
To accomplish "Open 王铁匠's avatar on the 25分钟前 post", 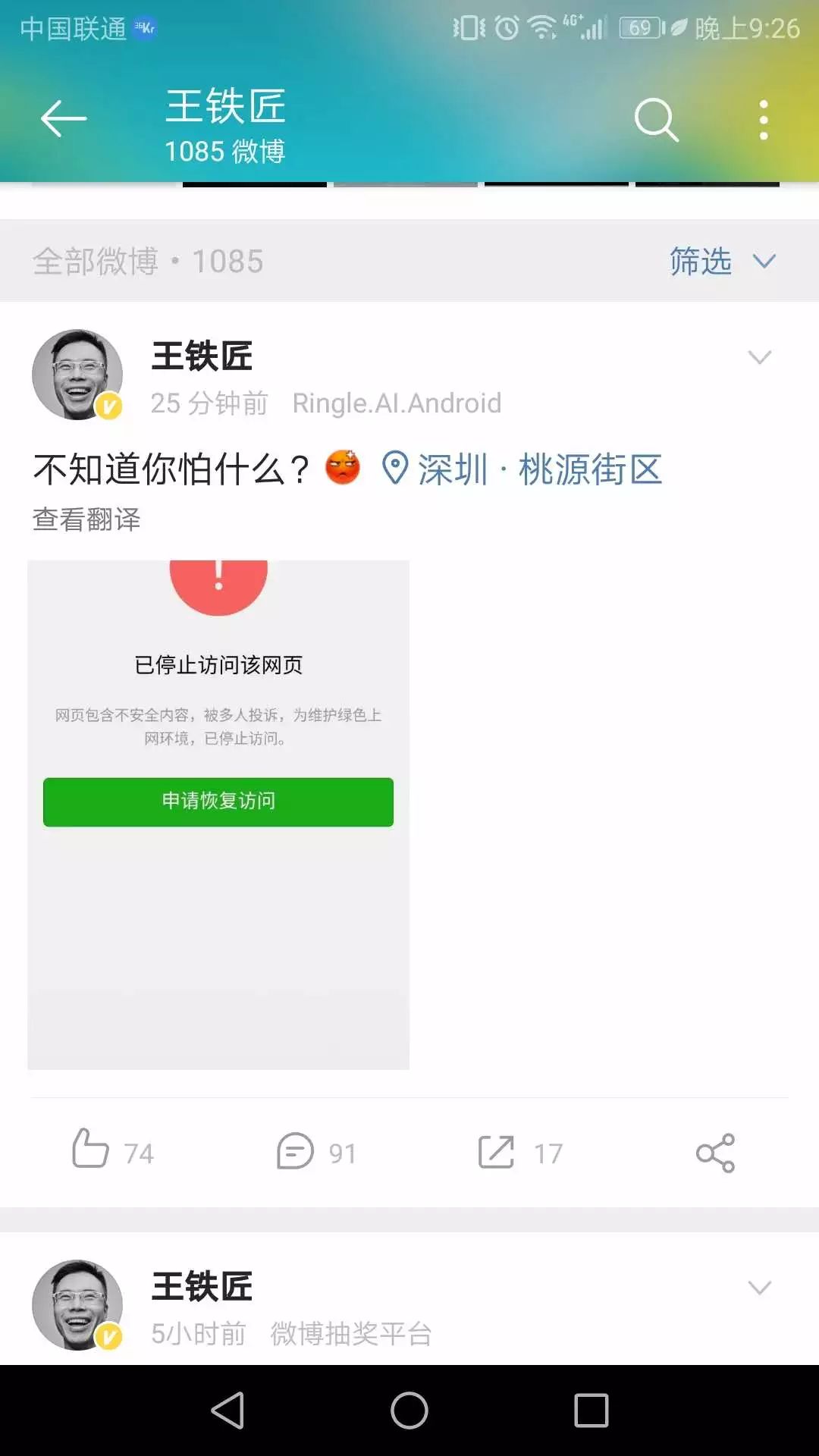I will tap(77, 375).
